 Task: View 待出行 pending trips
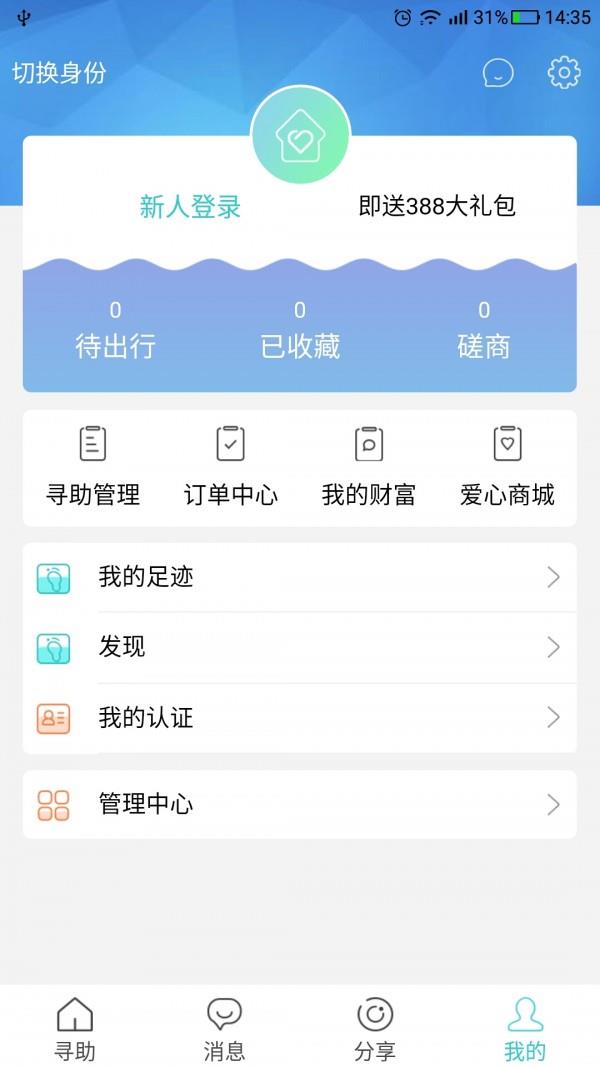(x=116, y=331)
